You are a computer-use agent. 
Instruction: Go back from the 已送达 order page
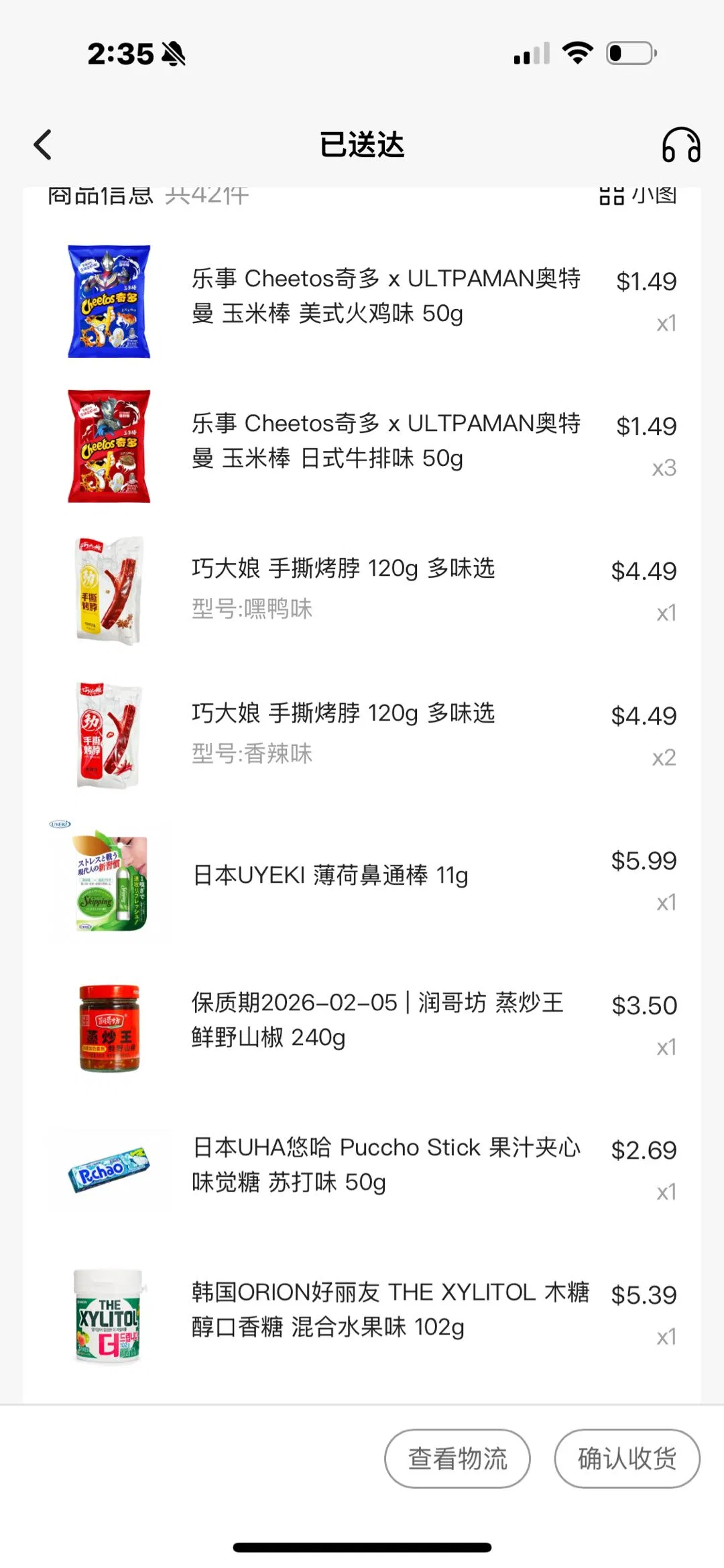pyautogui.click(x=43, y=145)
